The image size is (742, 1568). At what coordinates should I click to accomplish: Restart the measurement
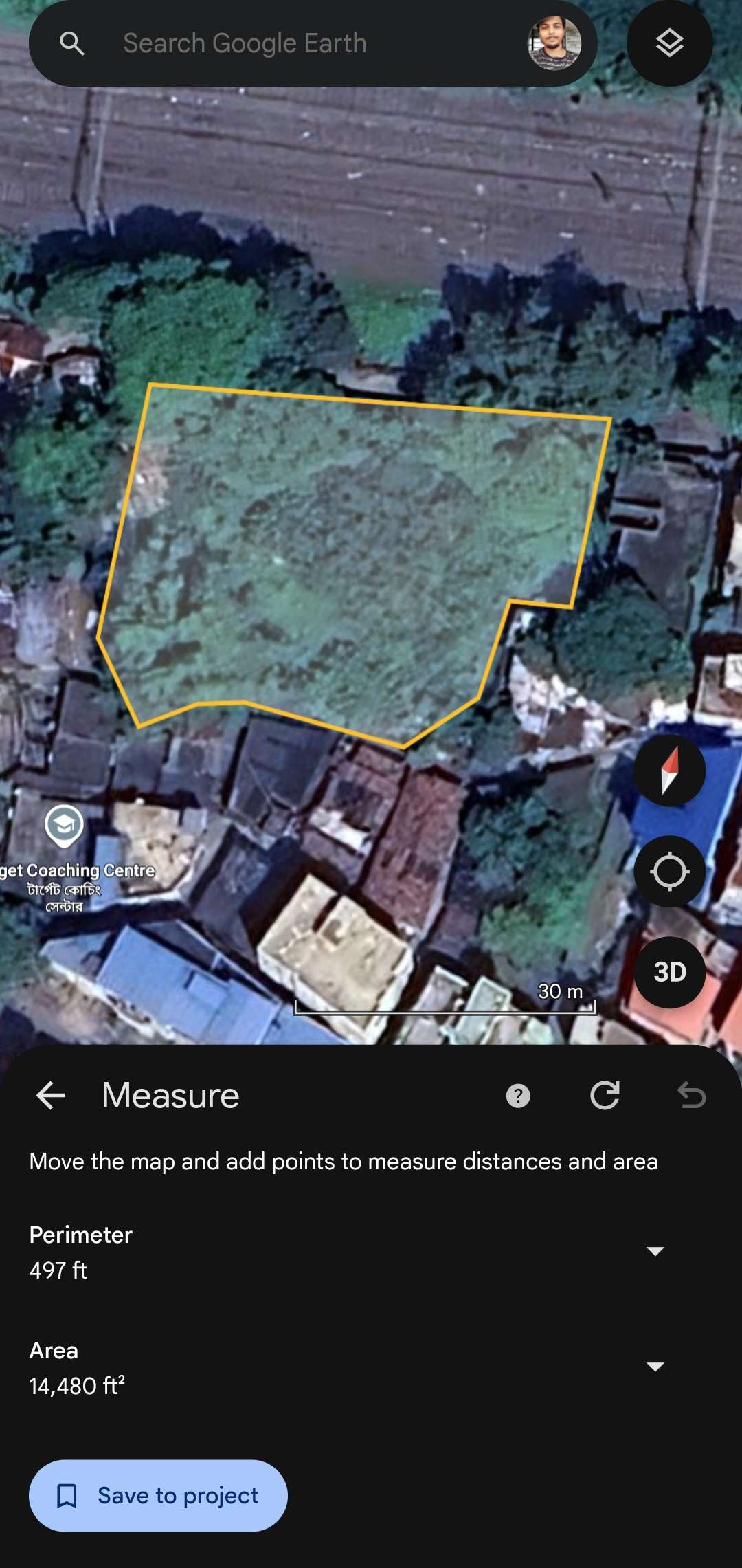pos(605,1095)
